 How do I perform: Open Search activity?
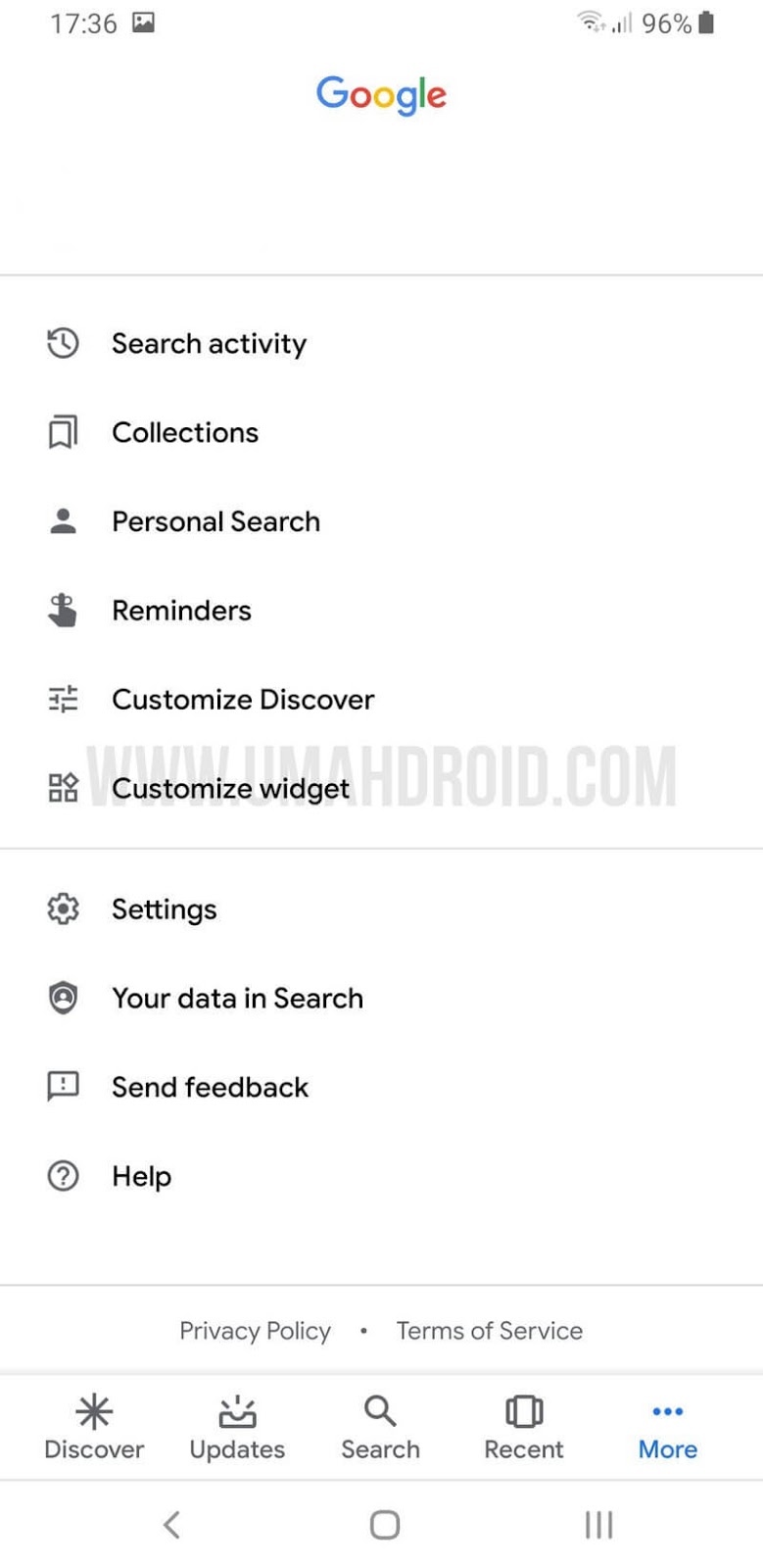point(381,343)
